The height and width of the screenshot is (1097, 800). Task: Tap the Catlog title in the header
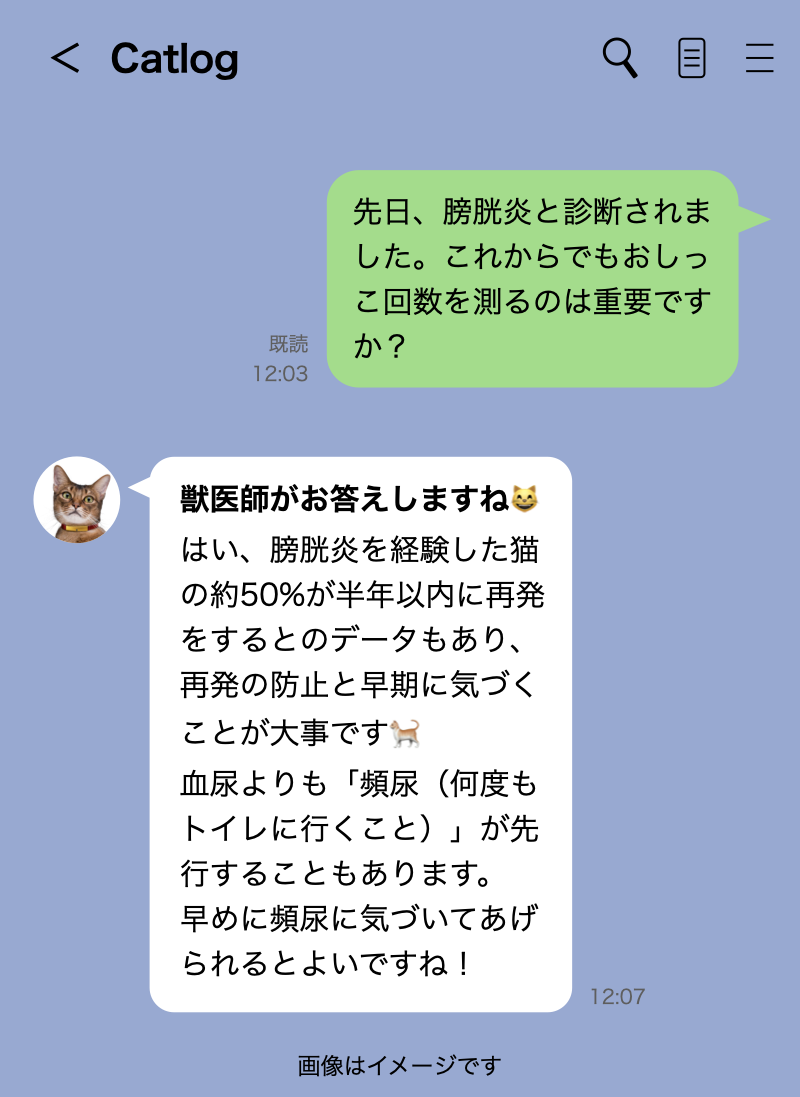[x=174, y=58]
